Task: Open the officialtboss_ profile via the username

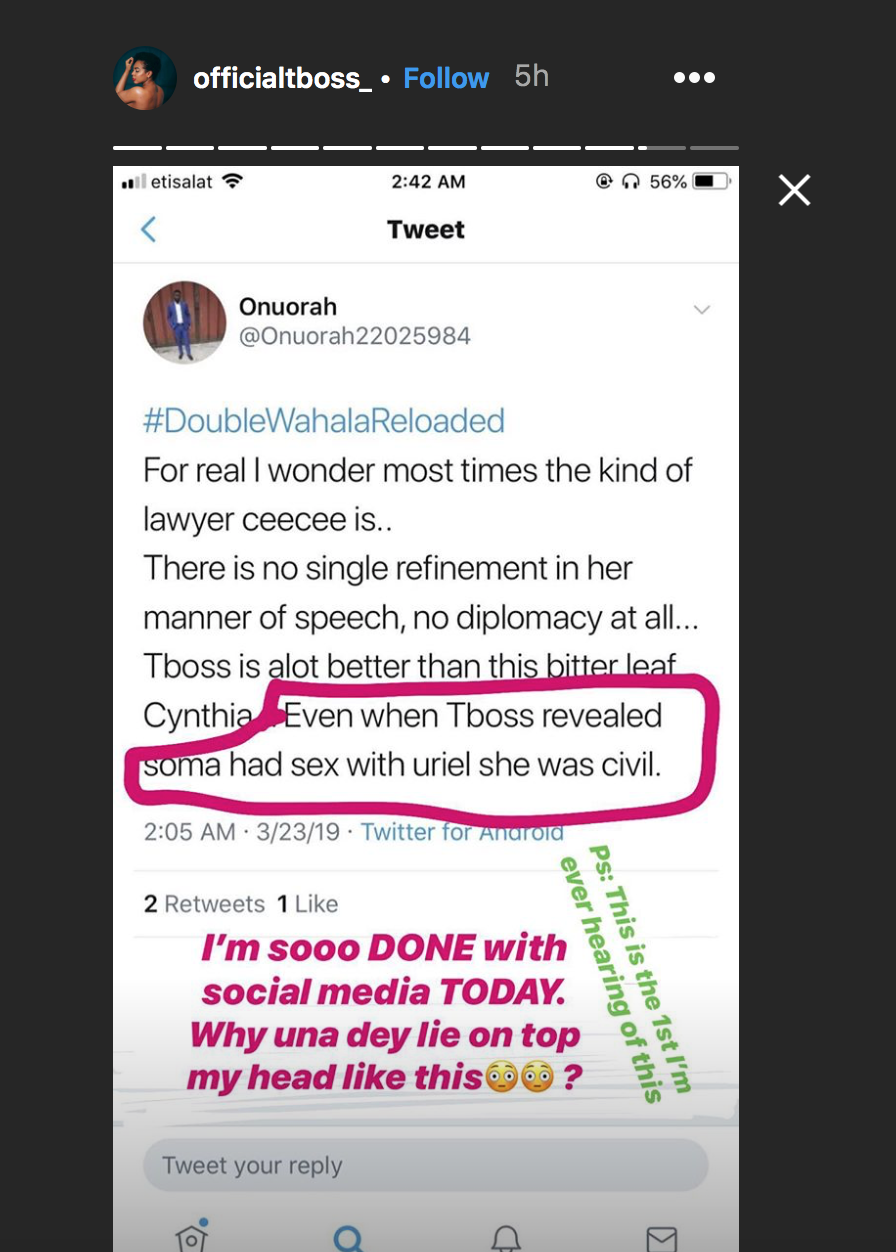Action: click(x=282, y=78)
